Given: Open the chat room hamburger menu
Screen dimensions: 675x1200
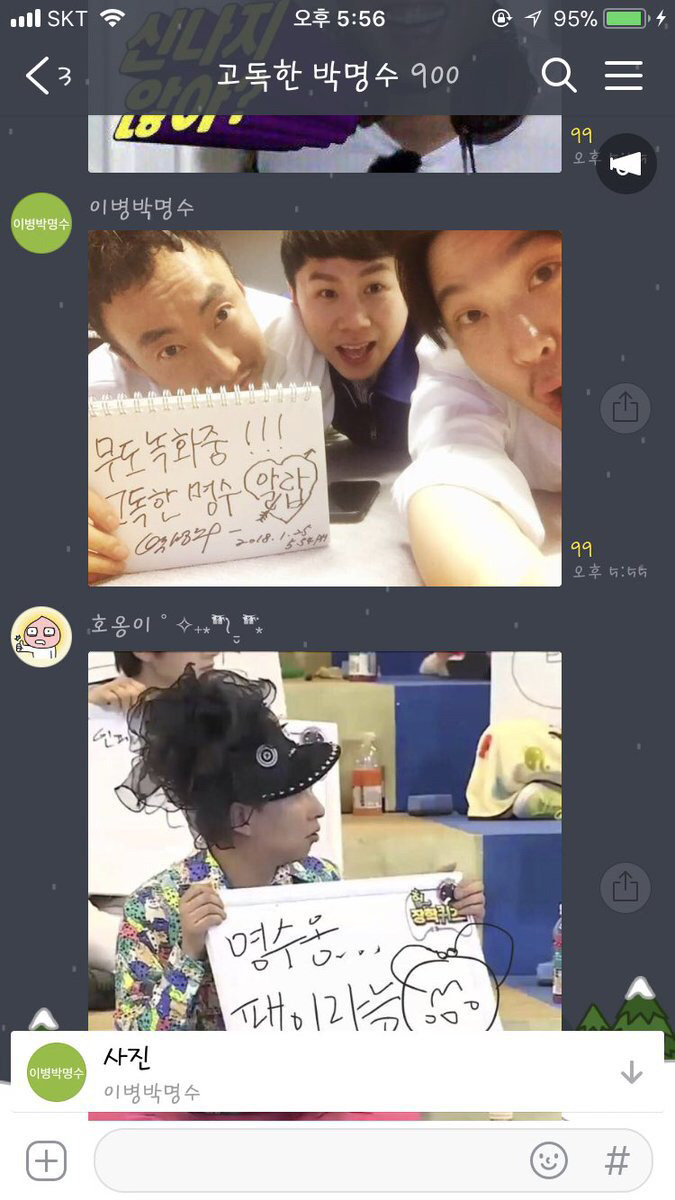Looking at the screenshot, I should pyautogui.click(x=623, y=76).
